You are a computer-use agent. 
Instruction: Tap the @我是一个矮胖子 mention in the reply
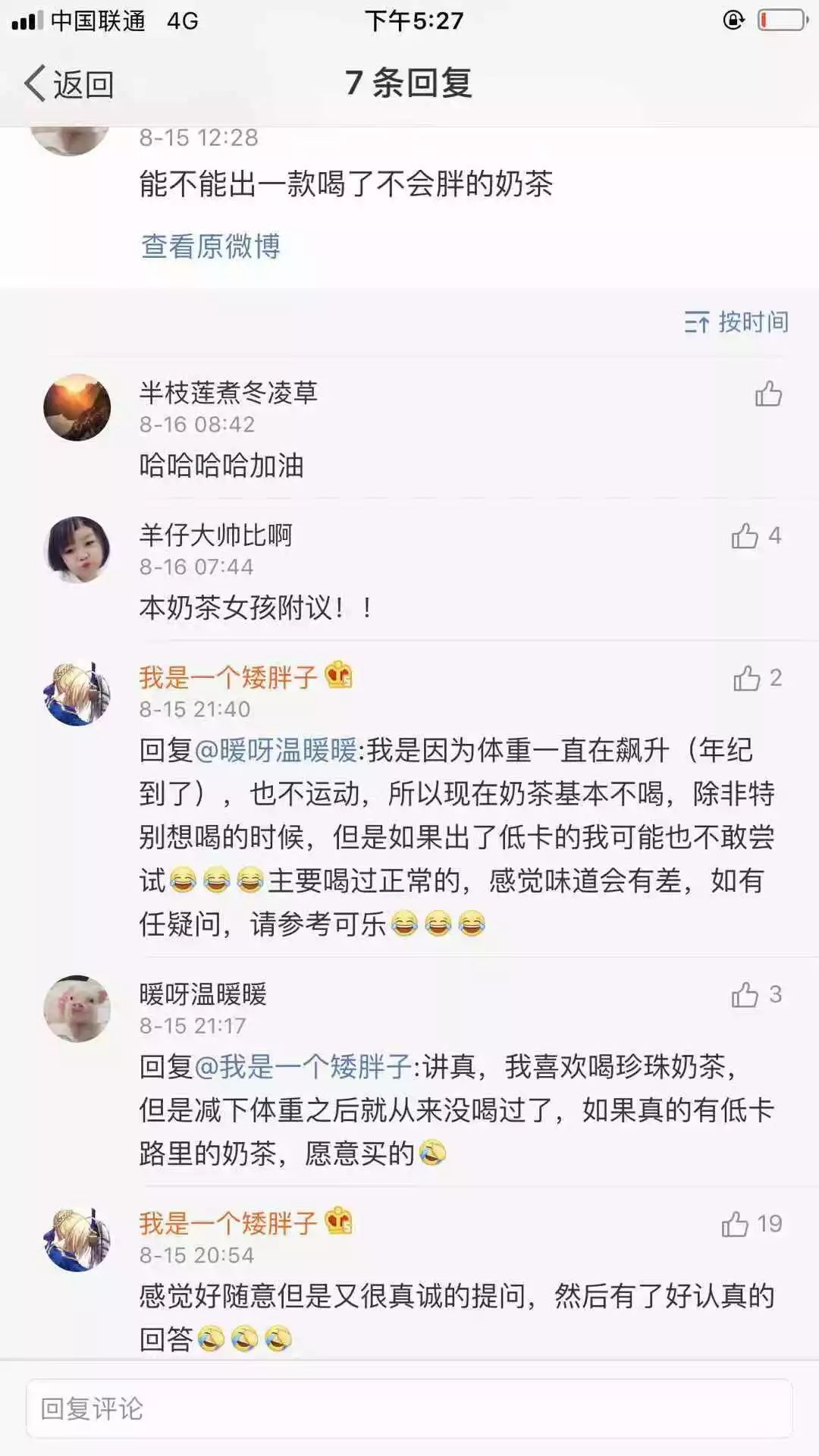tap(303, 1067)
